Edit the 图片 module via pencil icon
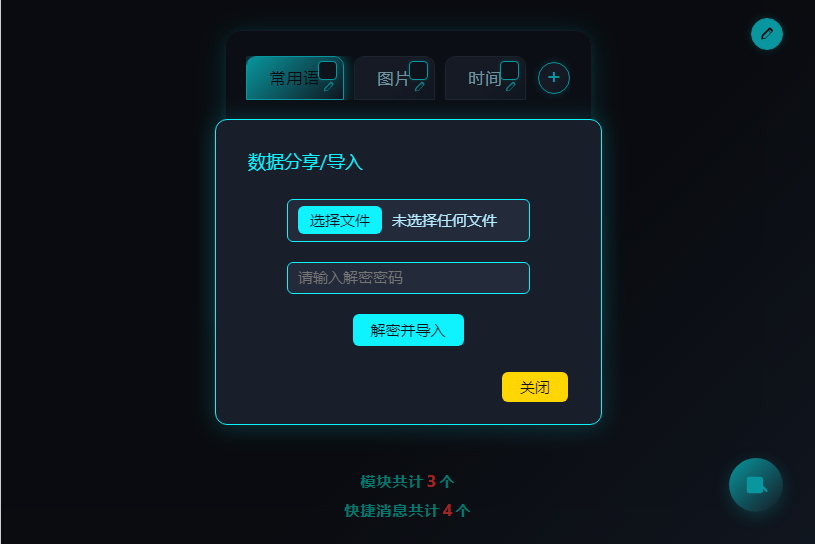The image size is (815, 544). pos(420,87)
